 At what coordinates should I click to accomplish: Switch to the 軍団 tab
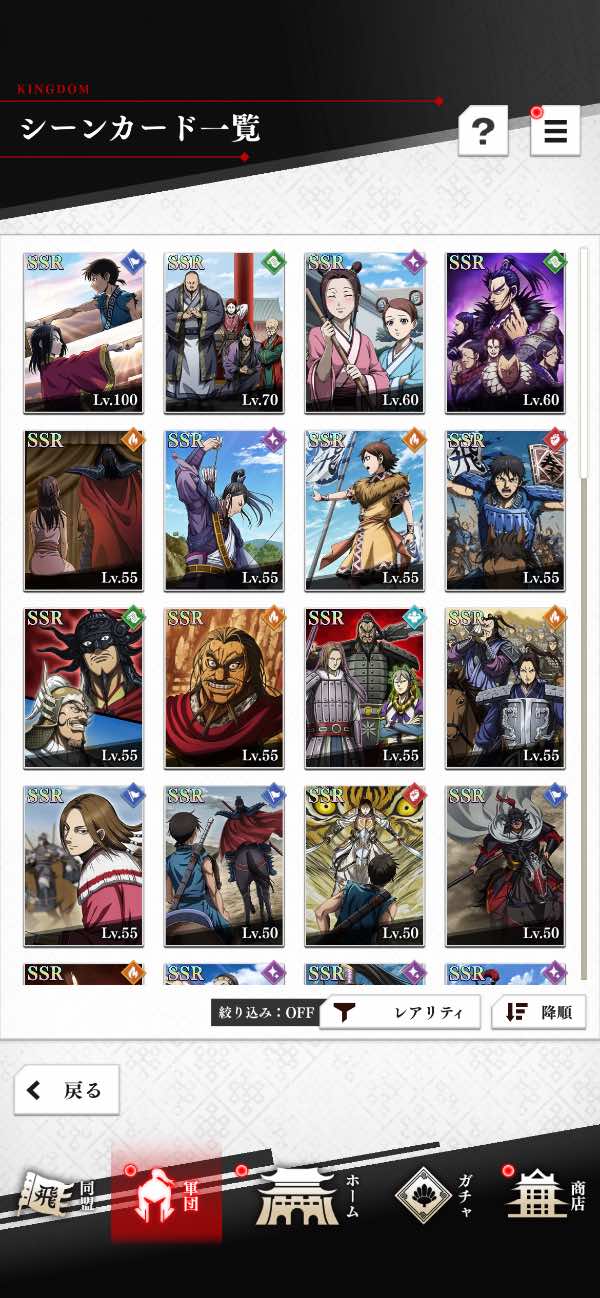pyautogui.click(x=166, y=1193)
